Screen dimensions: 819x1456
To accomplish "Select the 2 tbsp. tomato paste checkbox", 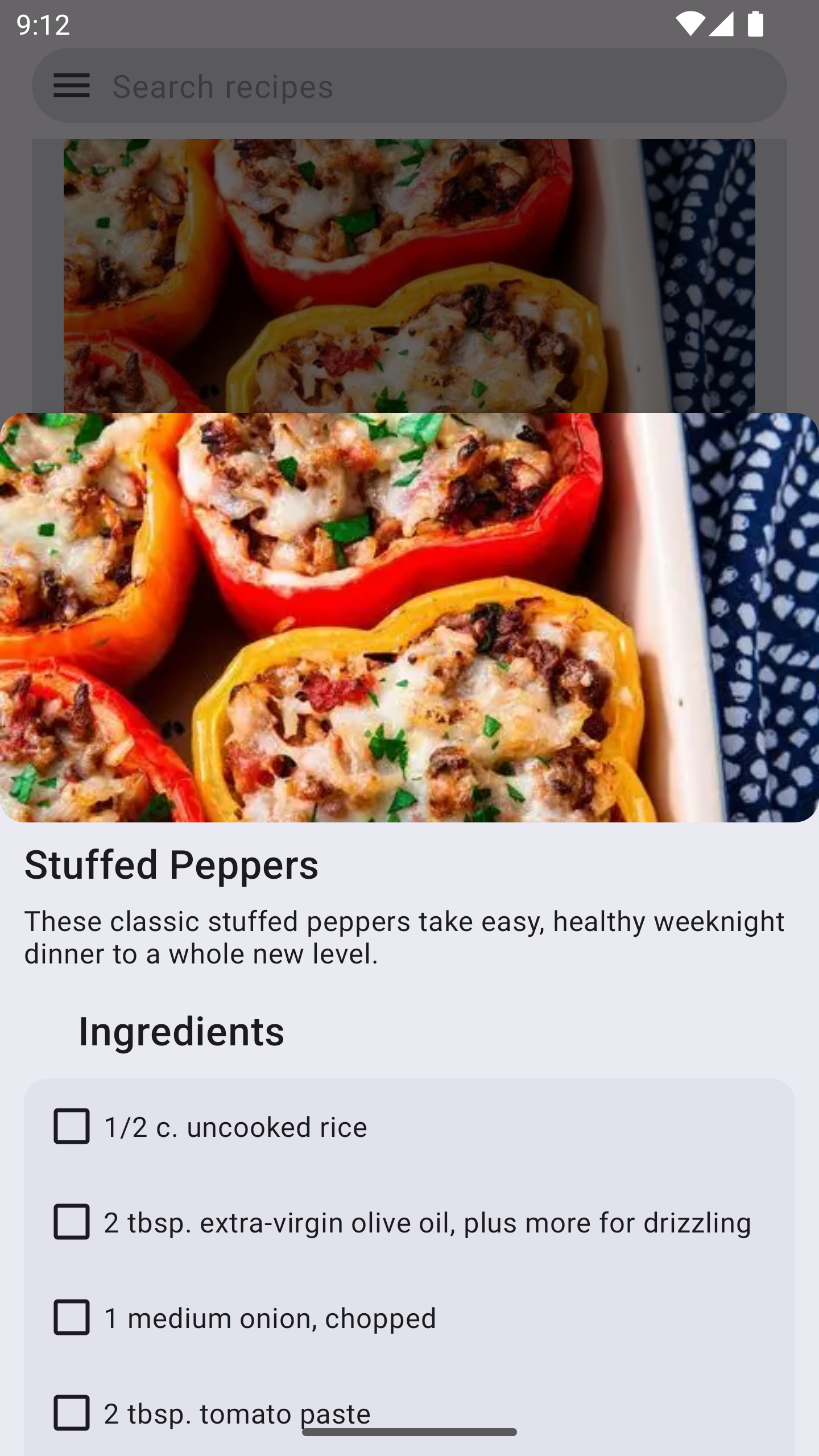I will [72, 1413].
